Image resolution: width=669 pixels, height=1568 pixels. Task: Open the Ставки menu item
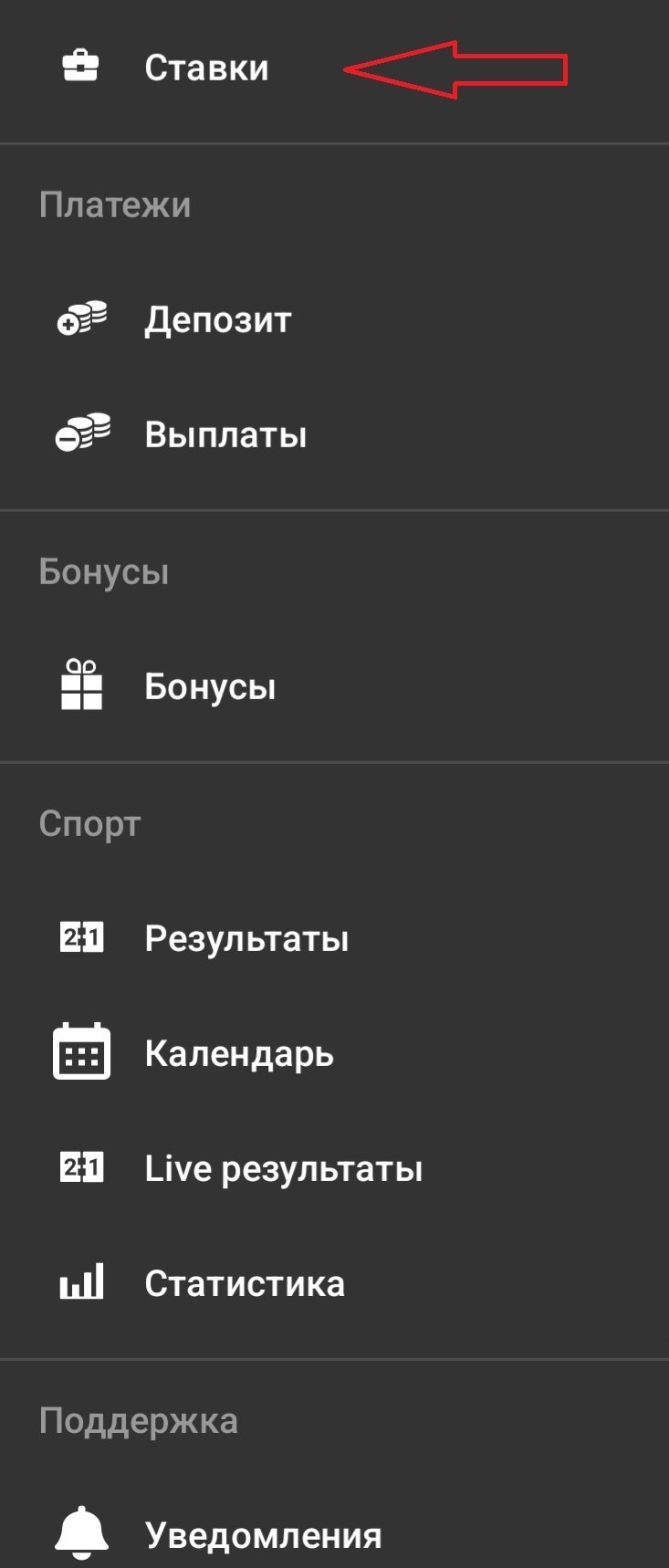[x=206, y=68]
